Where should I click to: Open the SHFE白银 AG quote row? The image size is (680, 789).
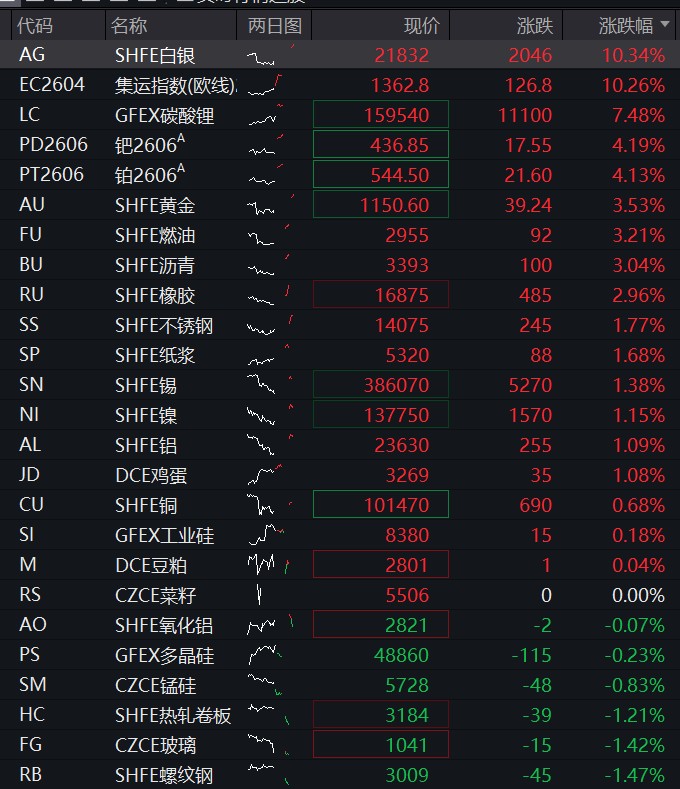click(x=340, y=55)
